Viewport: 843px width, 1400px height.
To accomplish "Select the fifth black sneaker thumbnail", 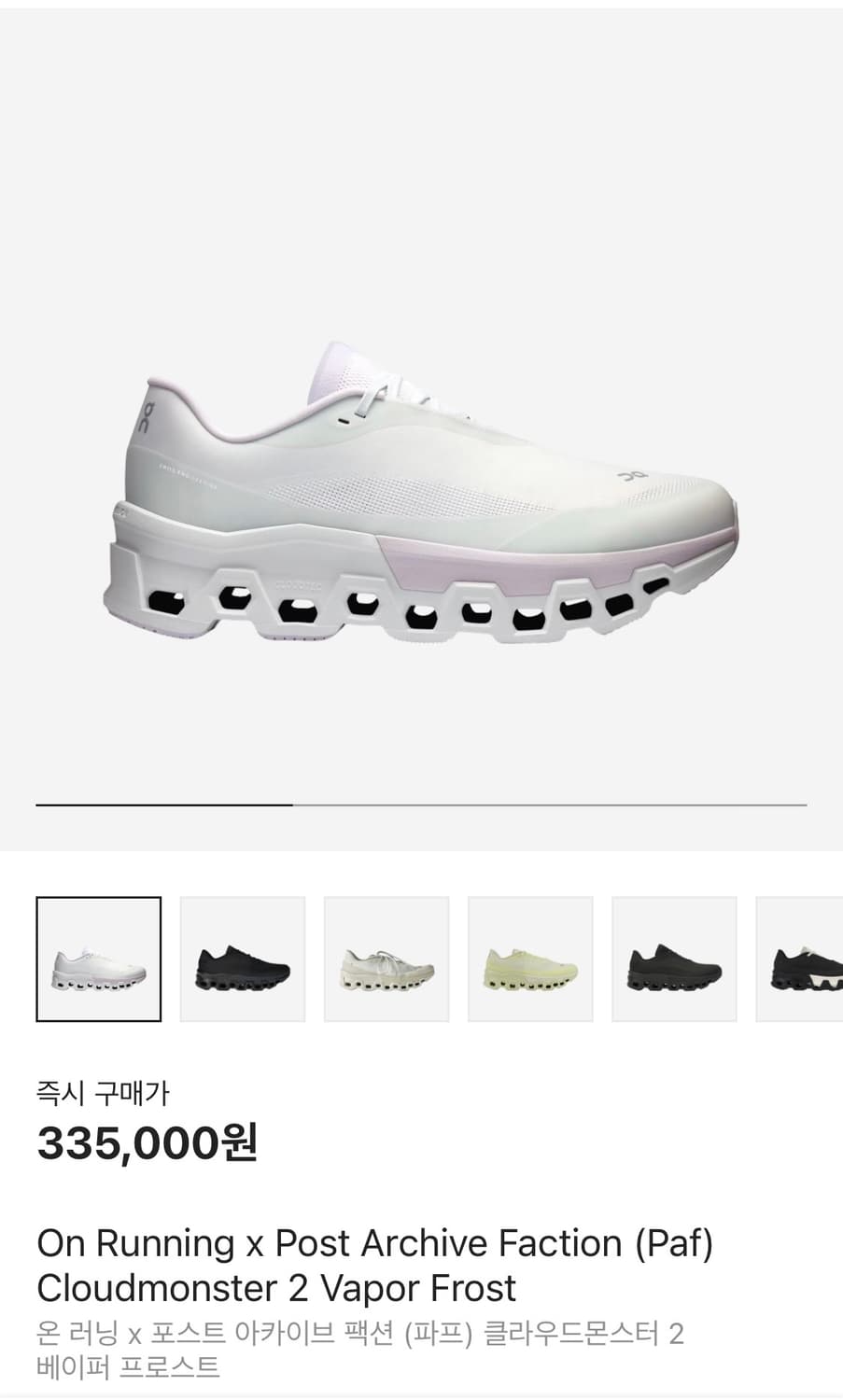I will tap(675, 958).
